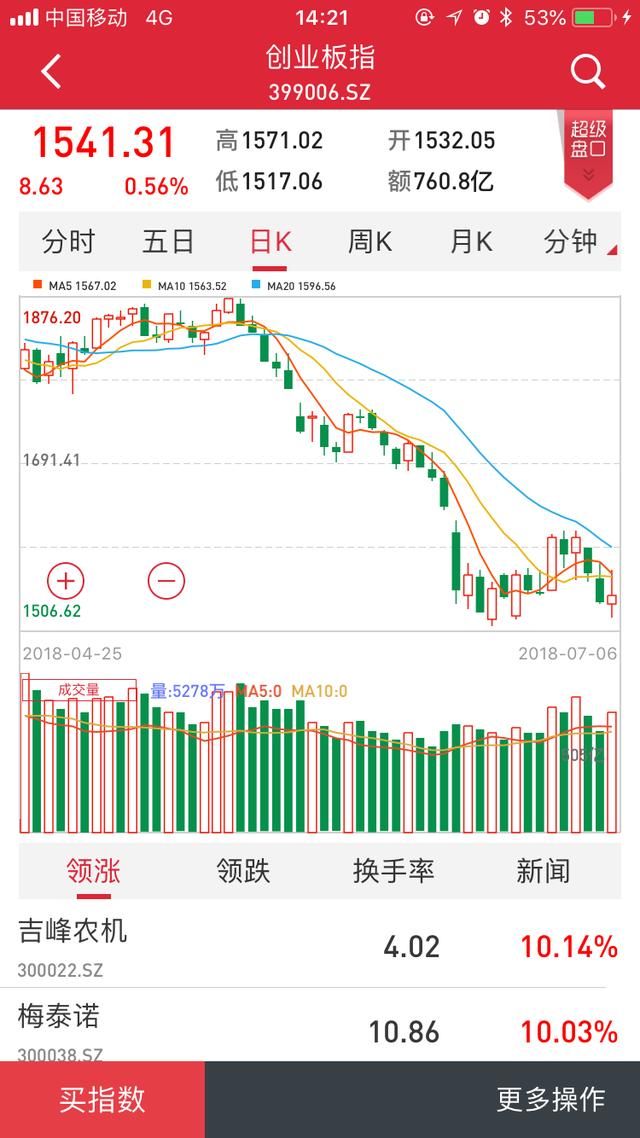Go back using the top-left arrow
Image resolution: width=640 pixels, height=1138 pixels.
pyautogui.click(x=52, y=71)
